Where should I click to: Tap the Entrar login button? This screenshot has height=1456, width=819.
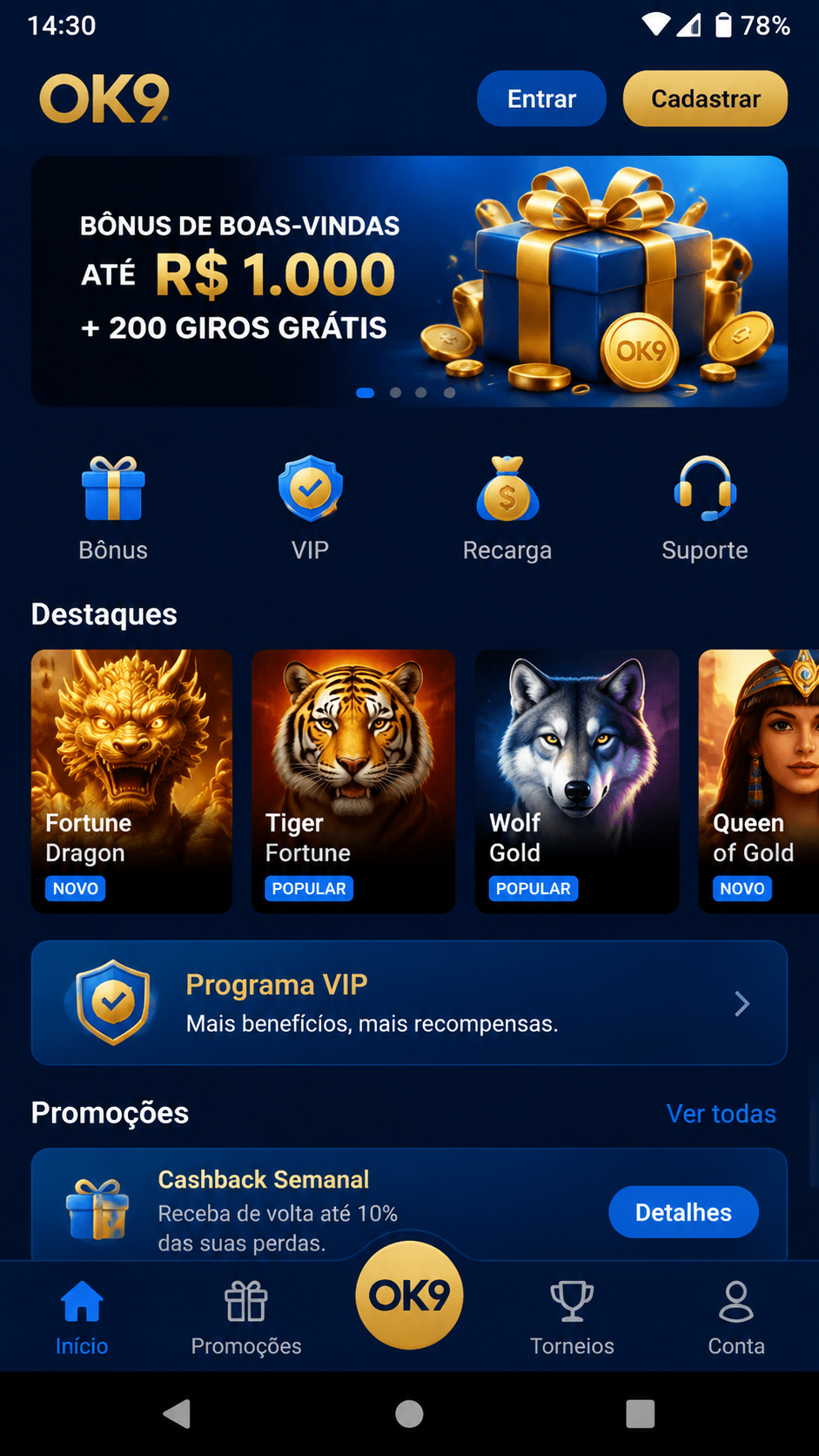coord(541,98)
